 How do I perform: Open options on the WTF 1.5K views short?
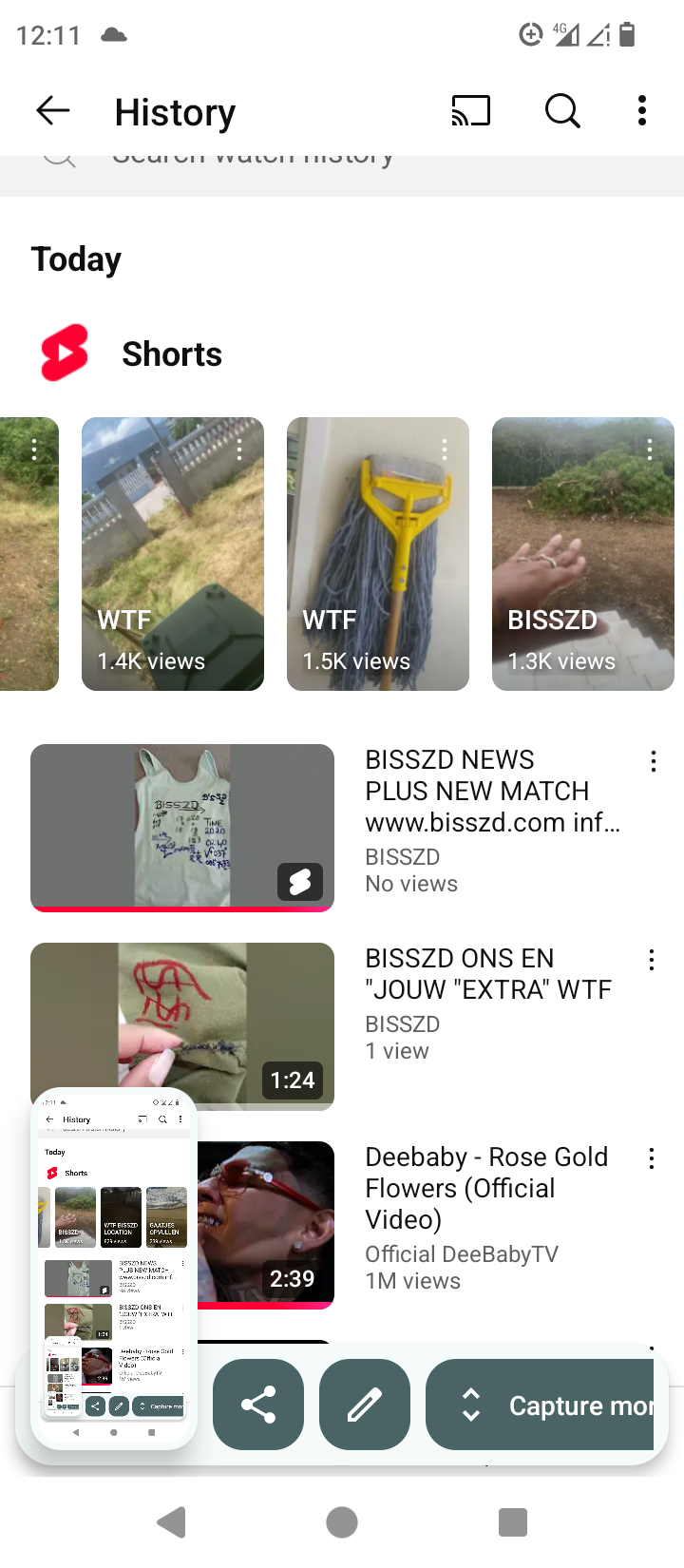tap(445, 449)
